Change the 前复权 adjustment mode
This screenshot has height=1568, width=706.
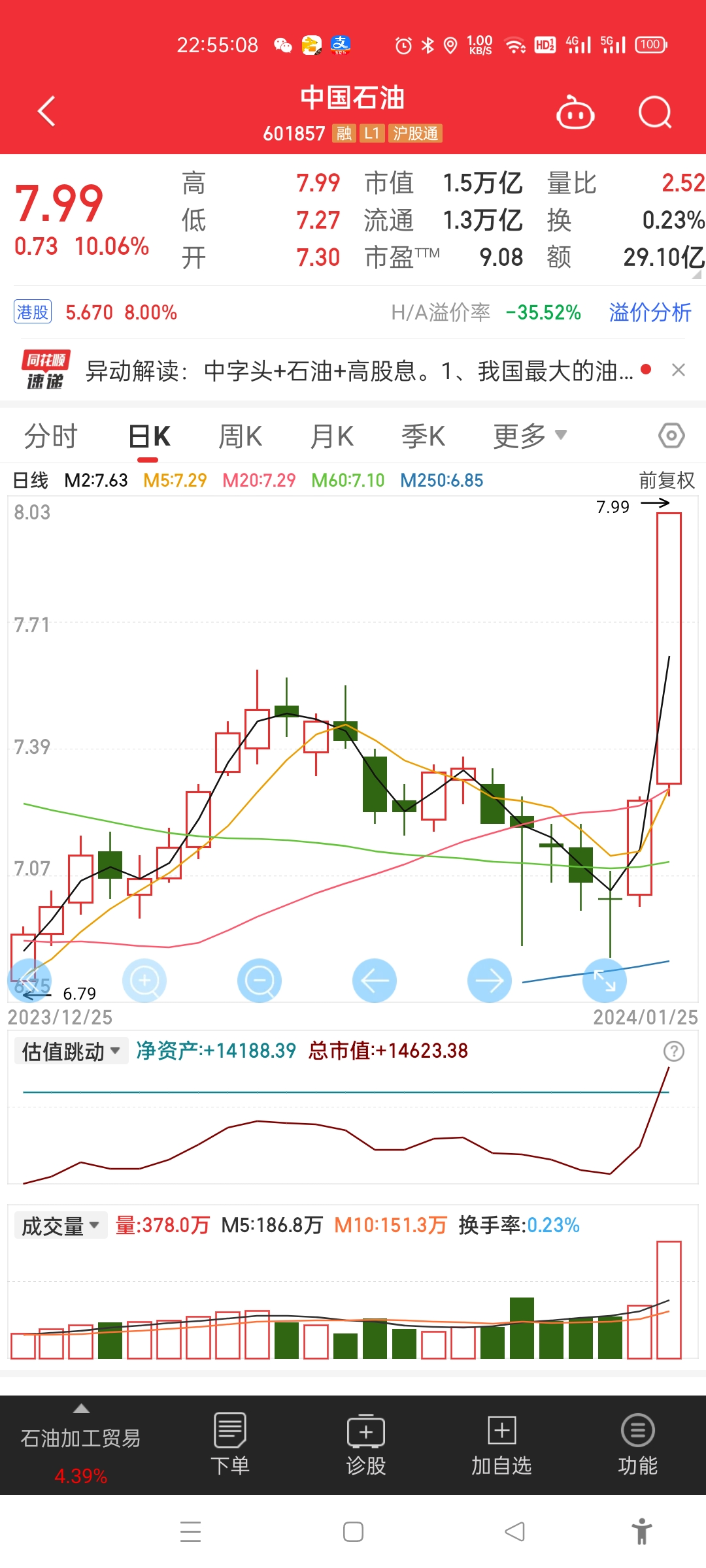pos(666,481)
